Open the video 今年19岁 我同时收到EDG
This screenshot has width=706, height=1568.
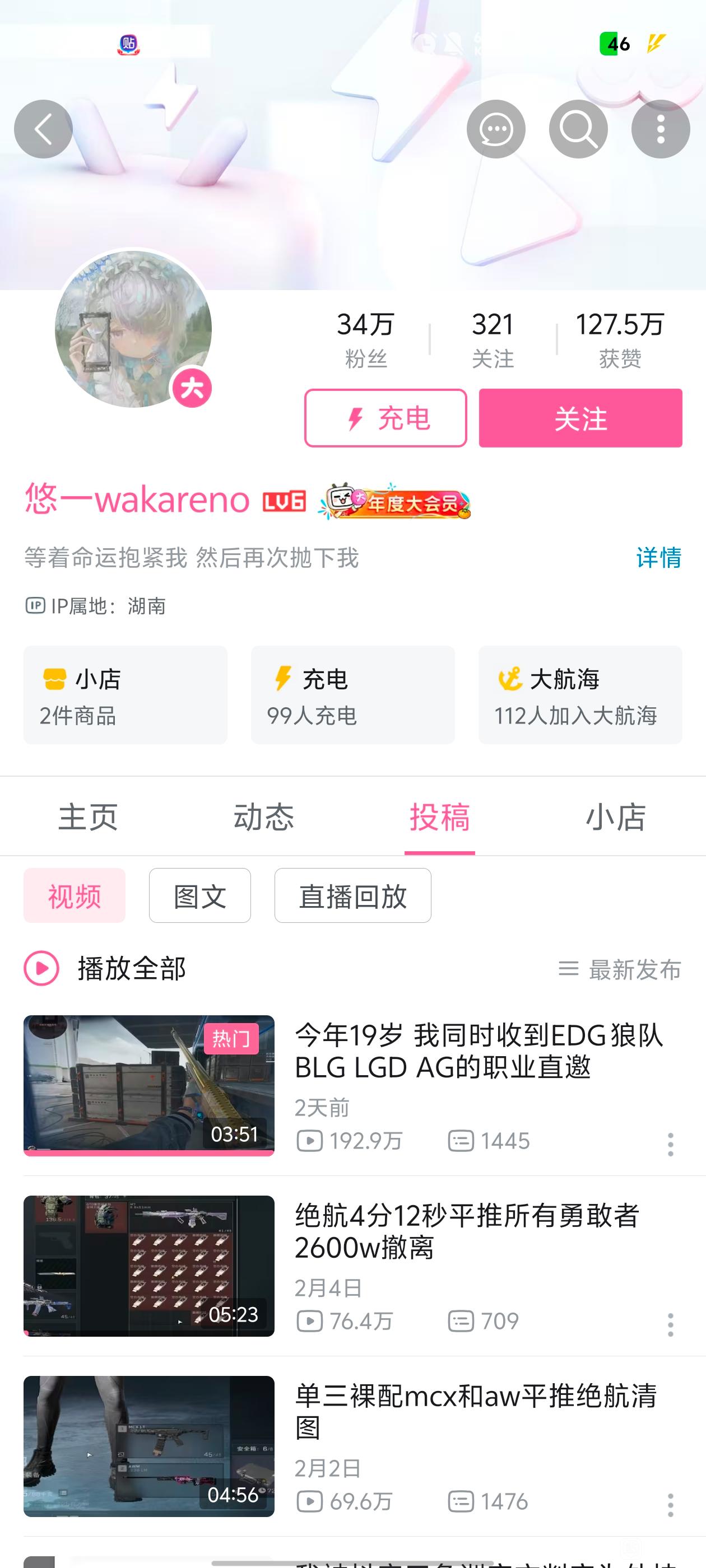pyautogui.click(x=478, y=1051)
